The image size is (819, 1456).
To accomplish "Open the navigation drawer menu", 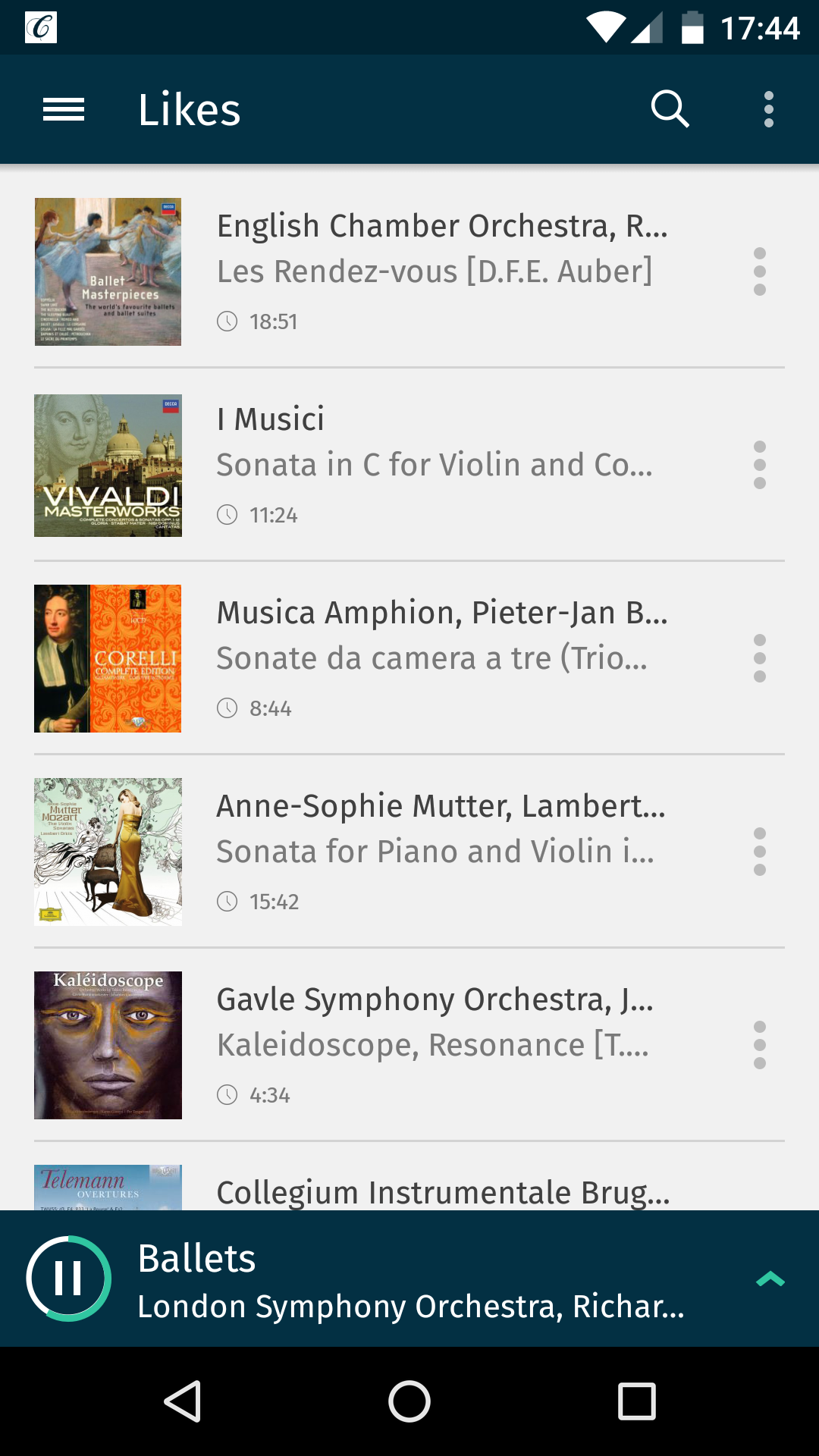I will click(64, 108).
